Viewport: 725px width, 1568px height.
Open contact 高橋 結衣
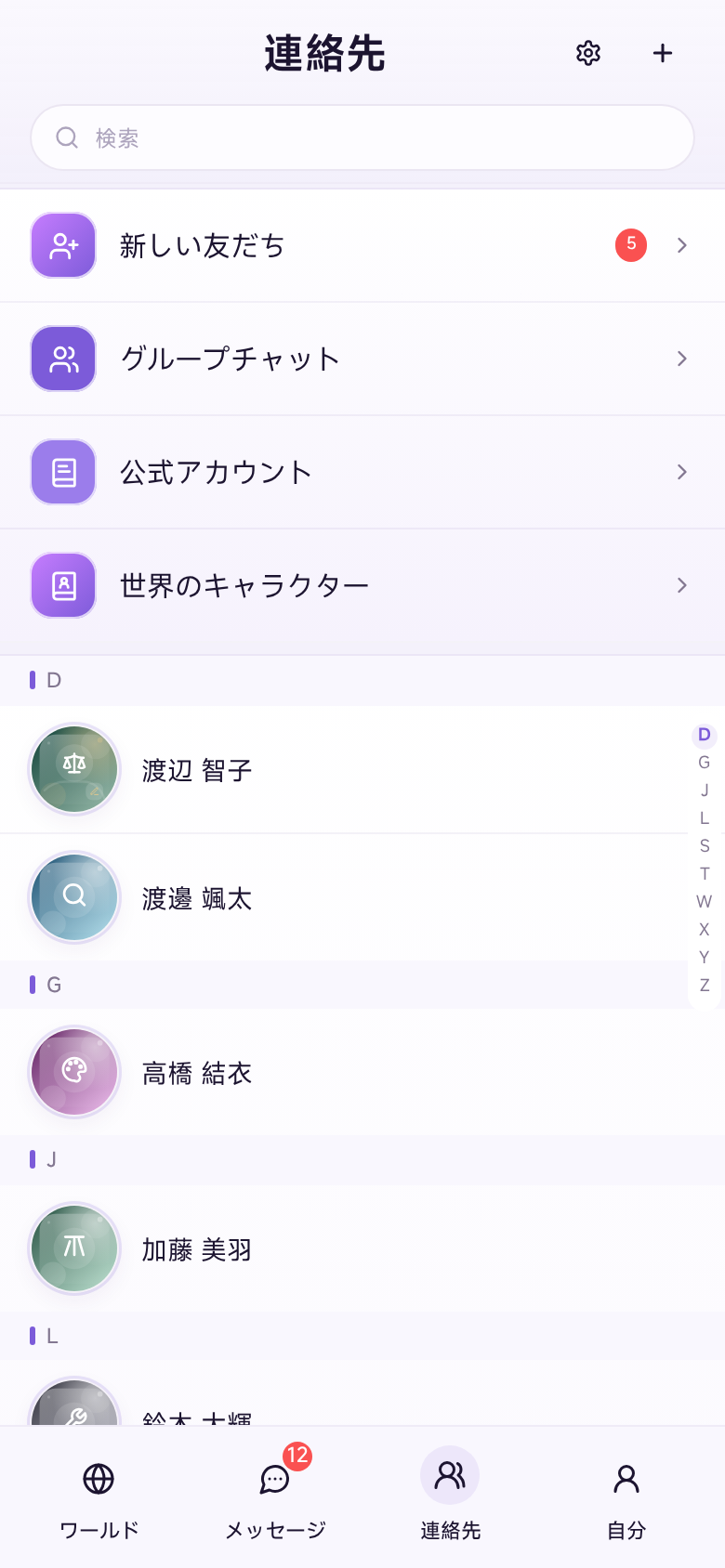[x=362, y=1072]
